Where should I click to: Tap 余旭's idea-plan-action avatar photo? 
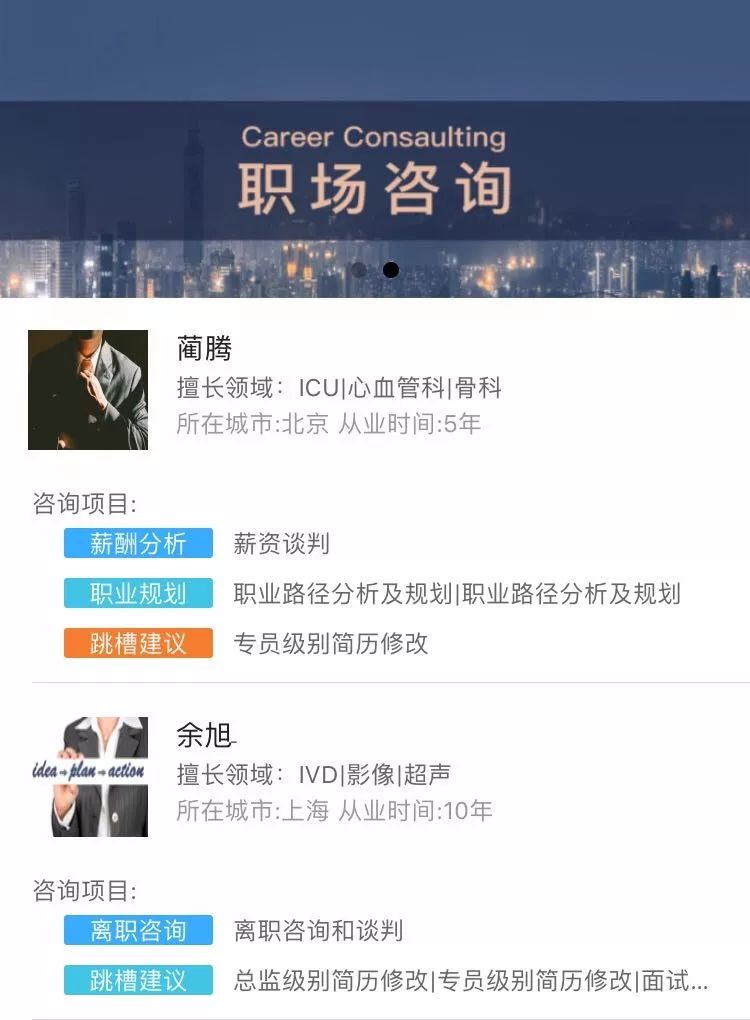tap(87, 775)
